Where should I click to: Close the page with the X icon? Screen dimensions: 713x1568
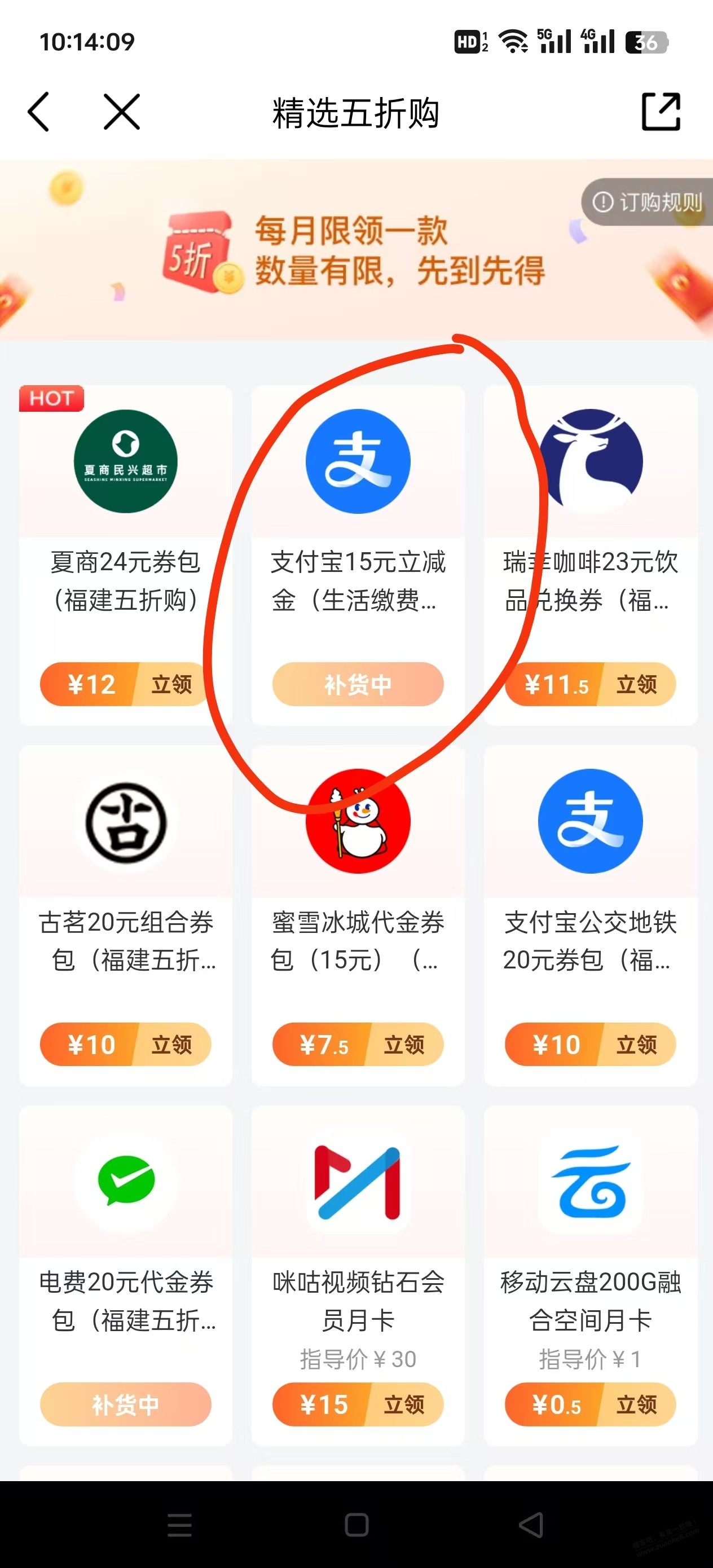[122, 112]
